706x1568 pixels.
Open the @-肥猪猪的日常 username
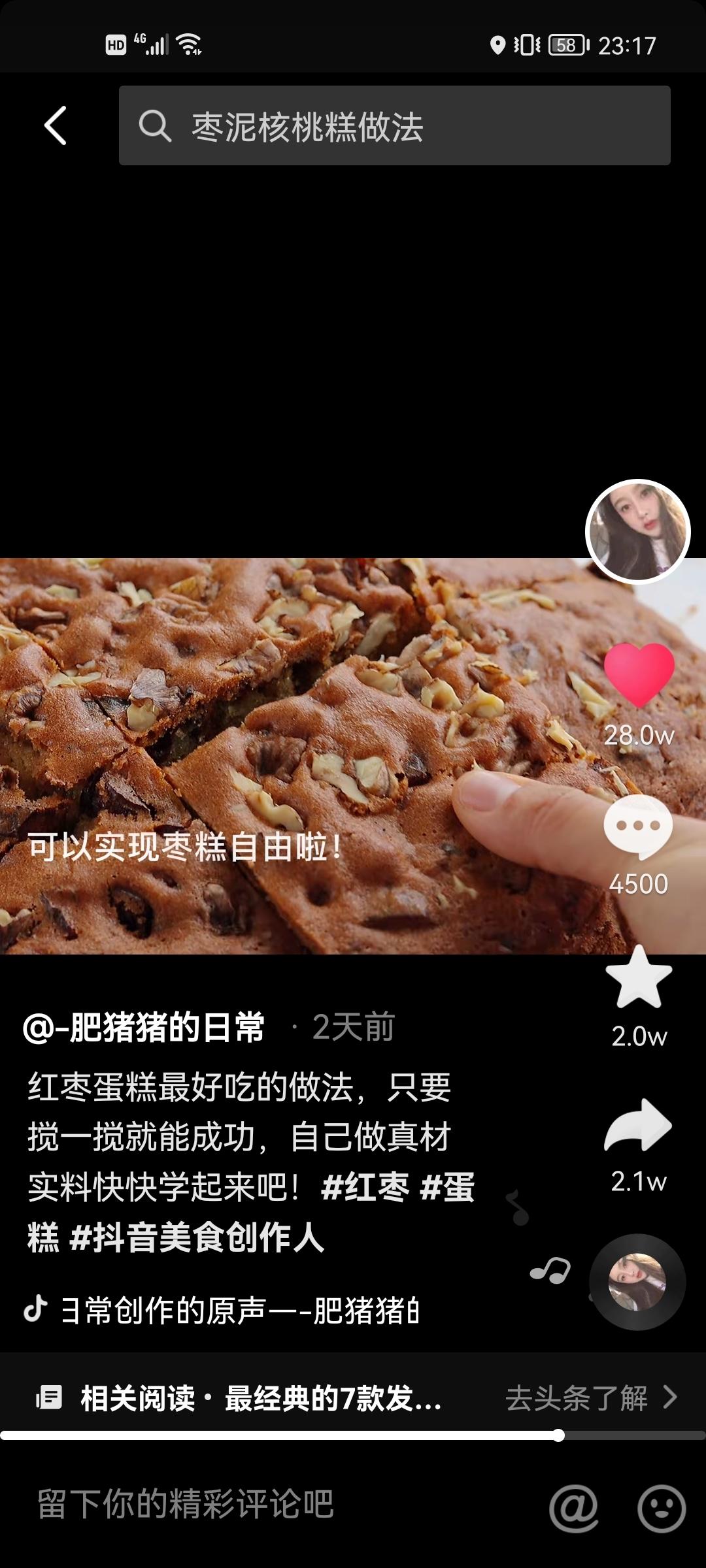(x=144, y=1027)
